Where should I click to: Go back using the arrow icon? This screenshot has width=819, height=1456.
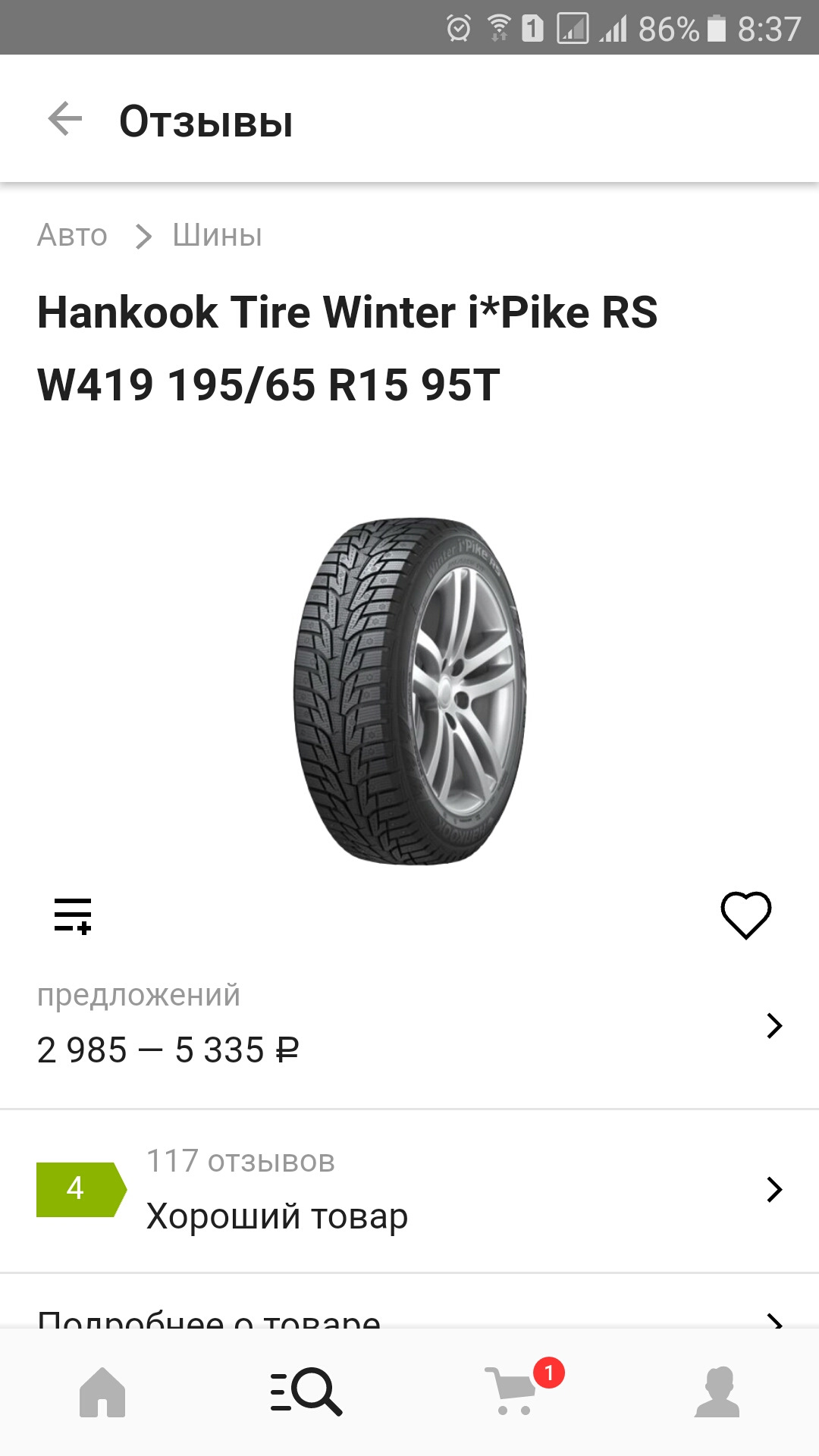tap(65, 119)
